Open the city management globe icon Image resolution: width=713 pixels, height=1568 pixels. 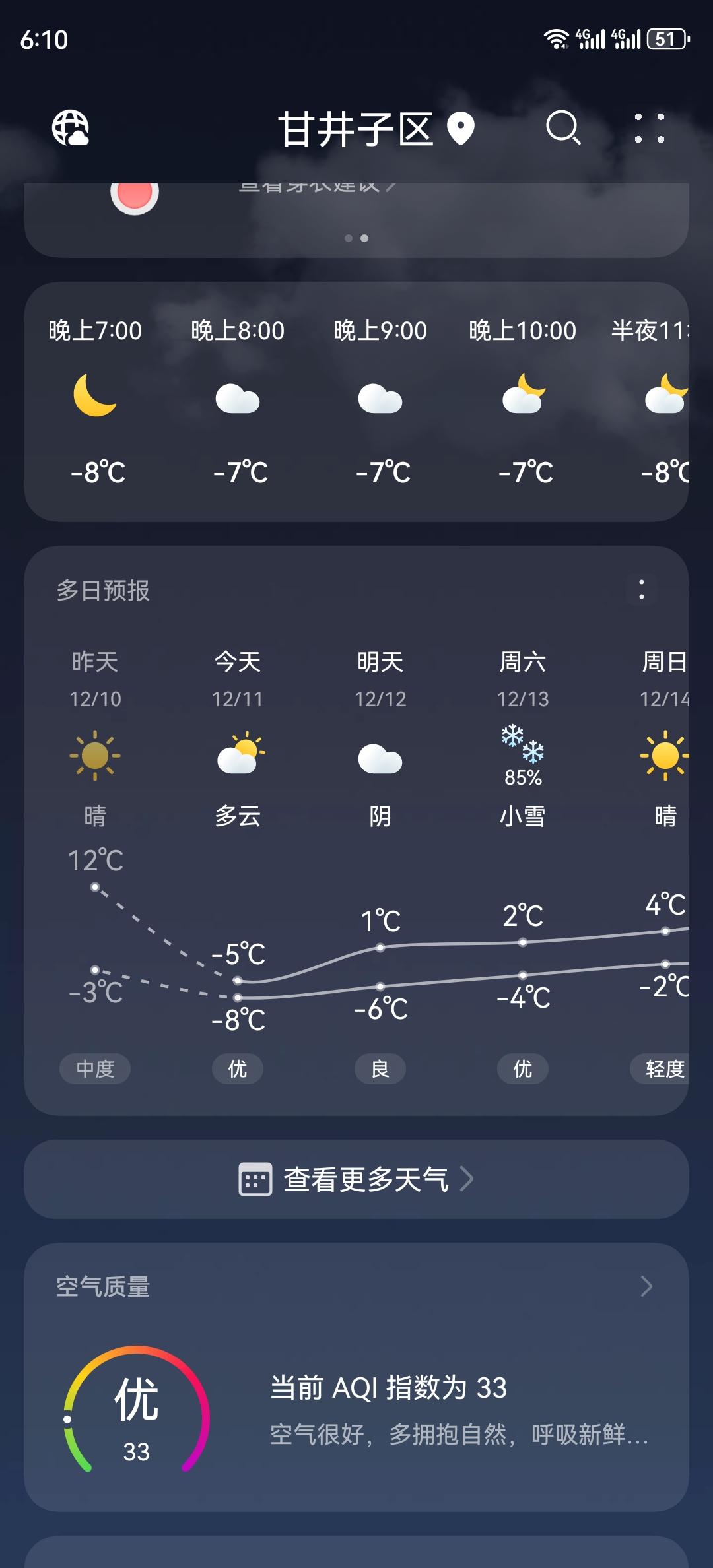(70, 130)
